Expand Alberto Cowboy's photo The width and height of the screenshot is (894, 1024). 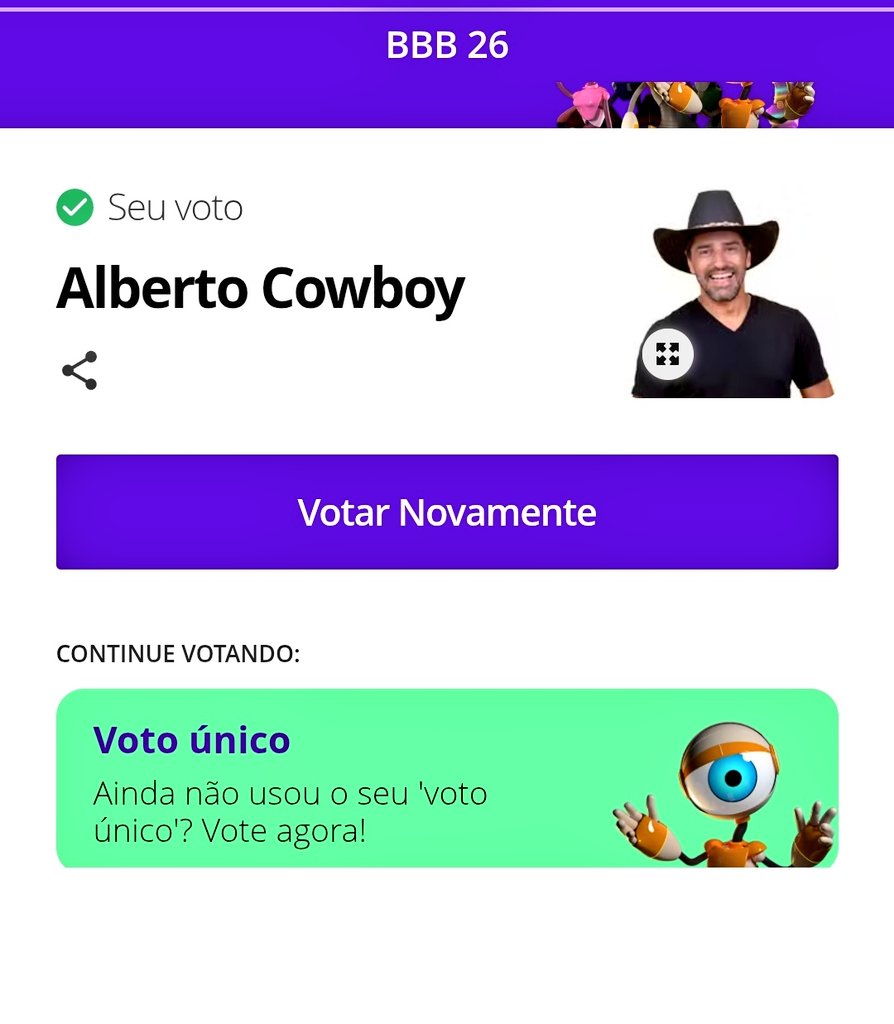[667, 353]
